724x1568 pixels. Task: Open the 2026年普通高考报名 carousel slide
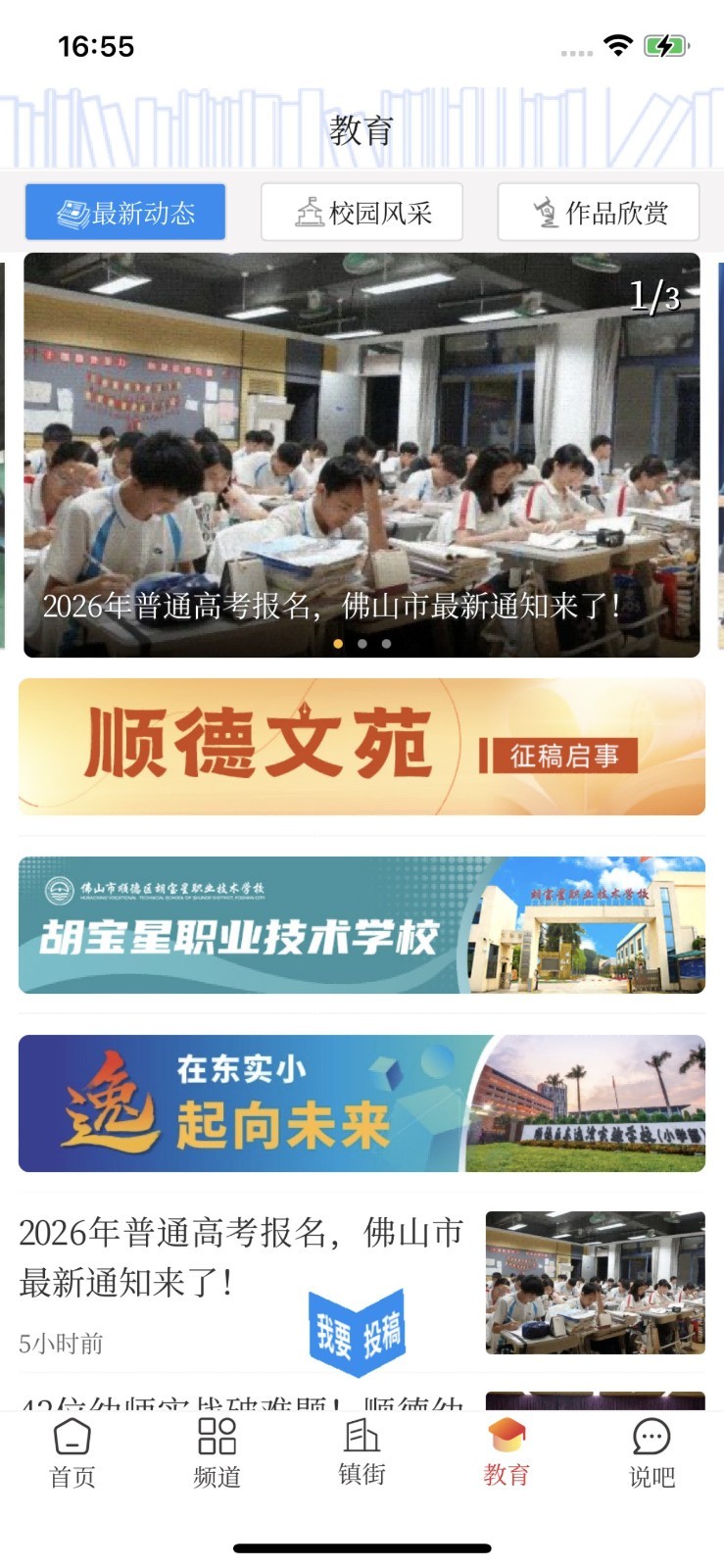tap(362, 455)
